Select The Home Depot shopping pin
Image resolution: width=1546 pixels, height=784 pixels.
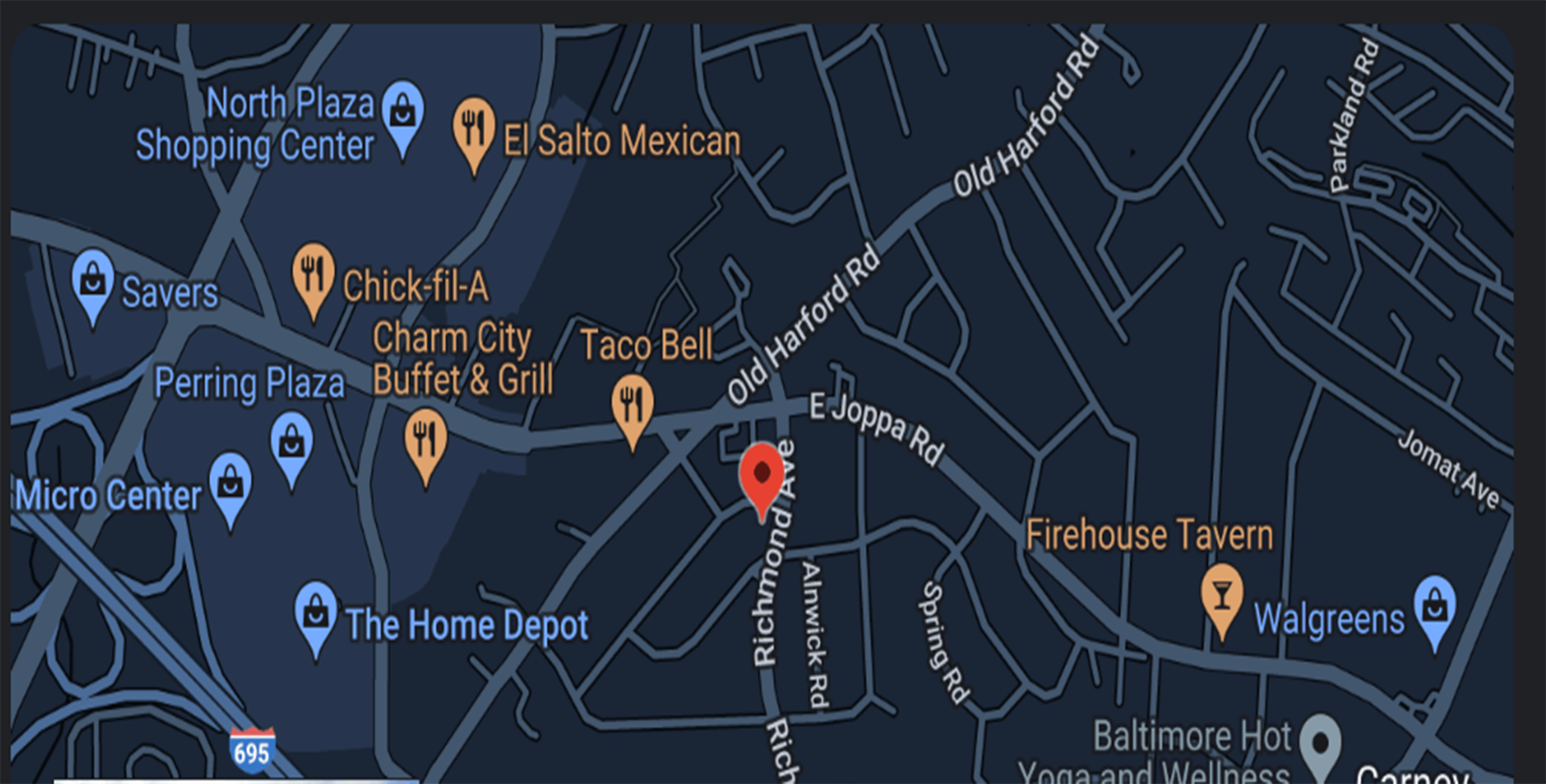(x=316, y=611)
